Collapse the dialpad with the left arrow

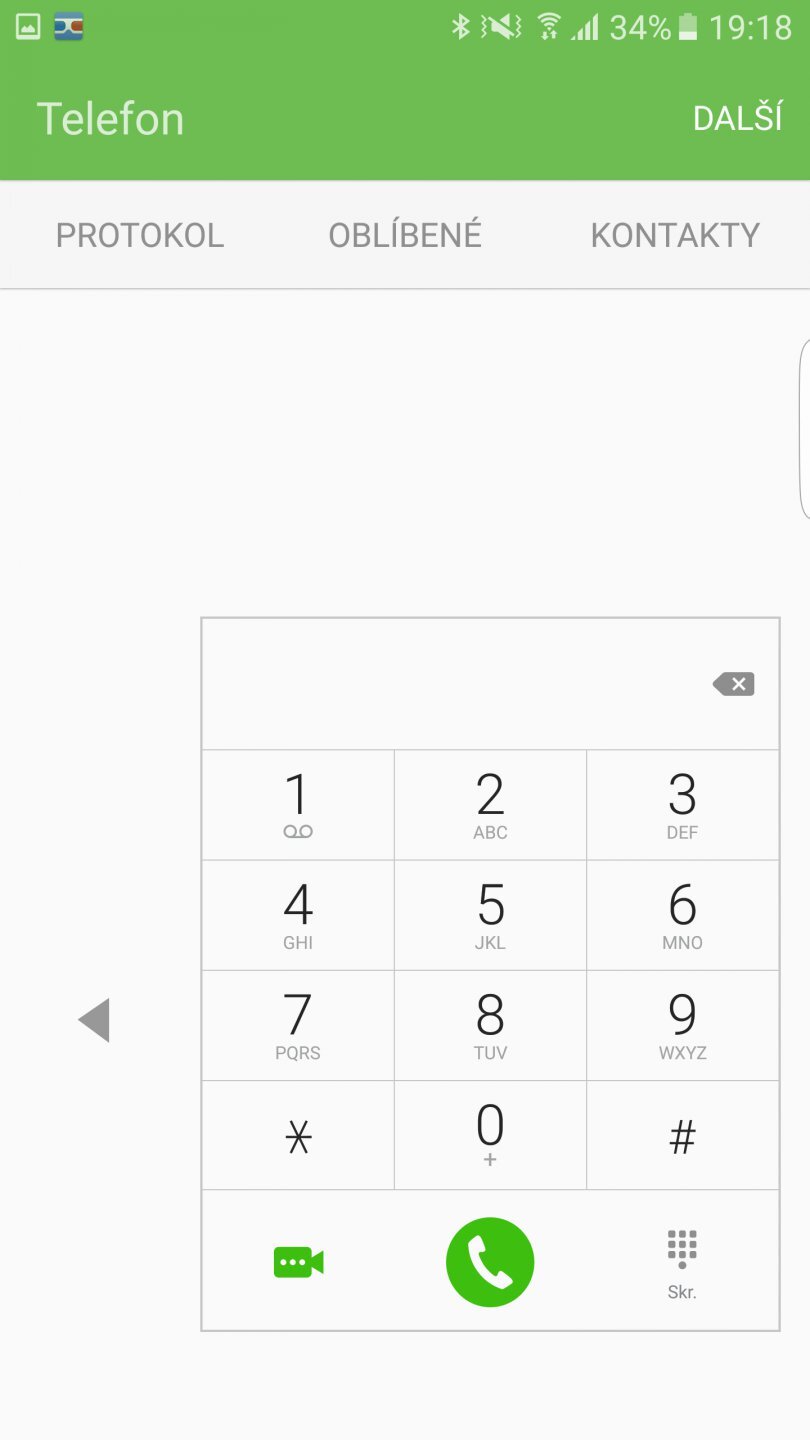coord(95,1019)
